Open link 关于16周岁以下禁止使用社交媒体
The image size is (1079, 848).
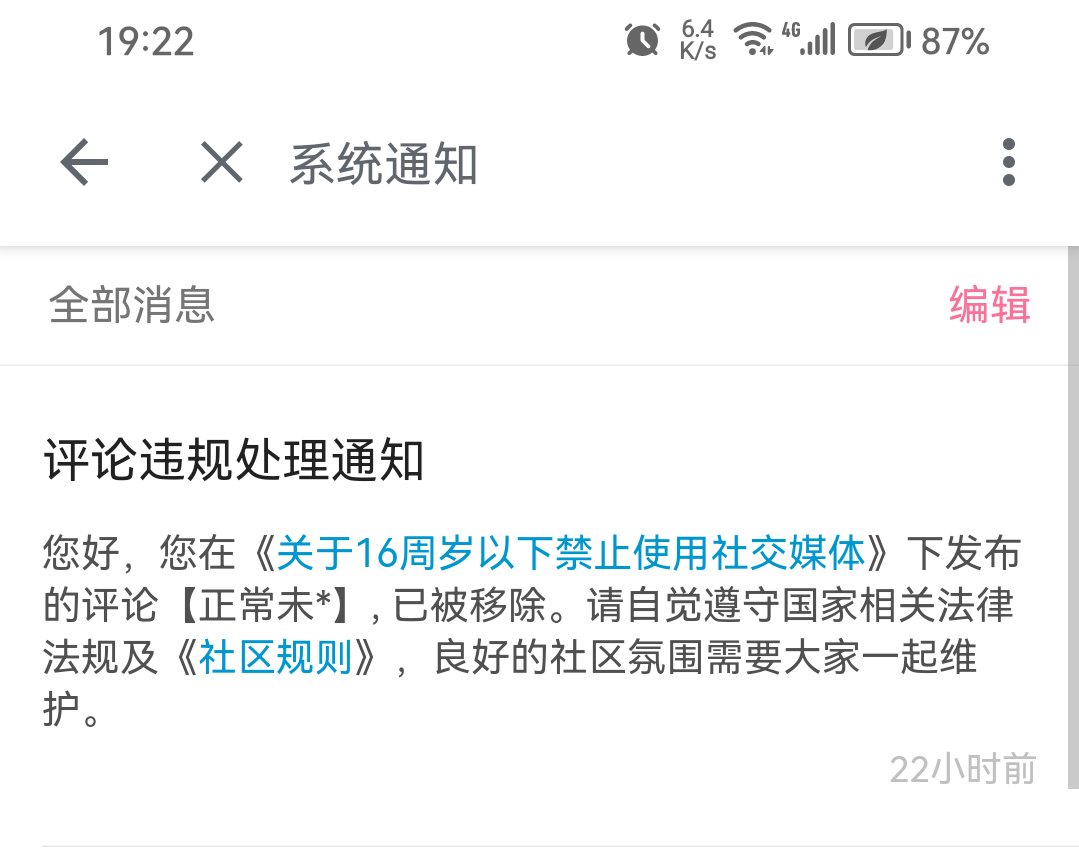click(570, 553)
